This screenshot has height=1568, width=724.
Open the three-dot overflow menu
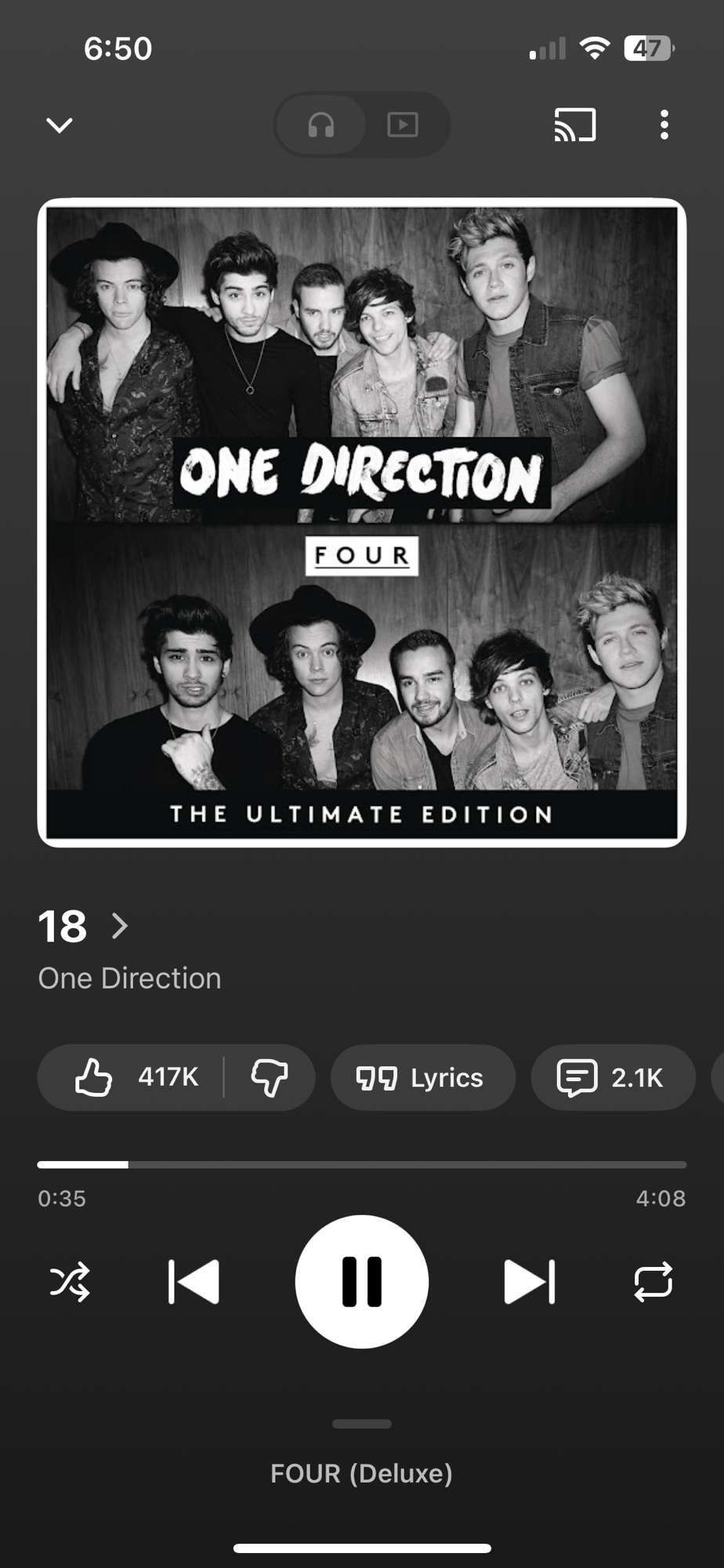664,125
